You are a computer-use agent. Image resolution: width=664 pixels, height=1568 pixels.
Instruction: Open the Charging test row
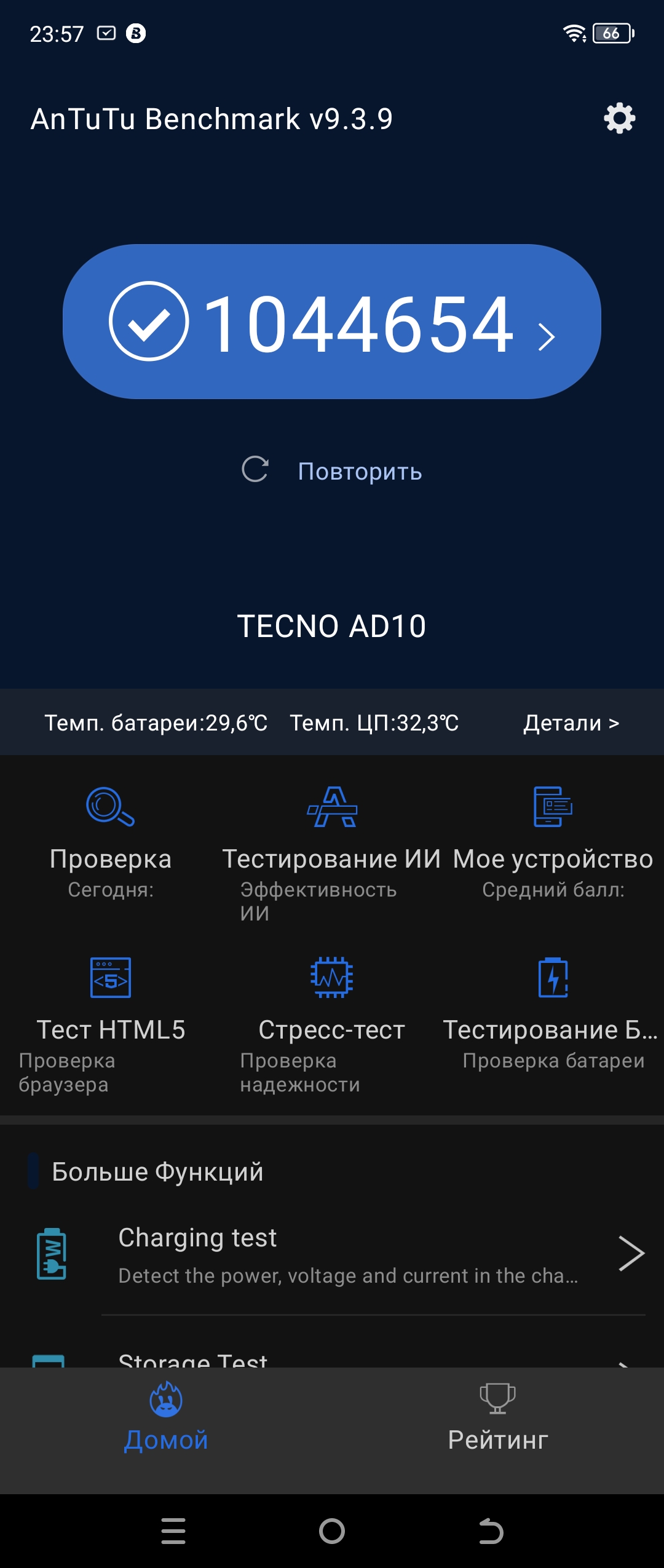click(344, 1254)
